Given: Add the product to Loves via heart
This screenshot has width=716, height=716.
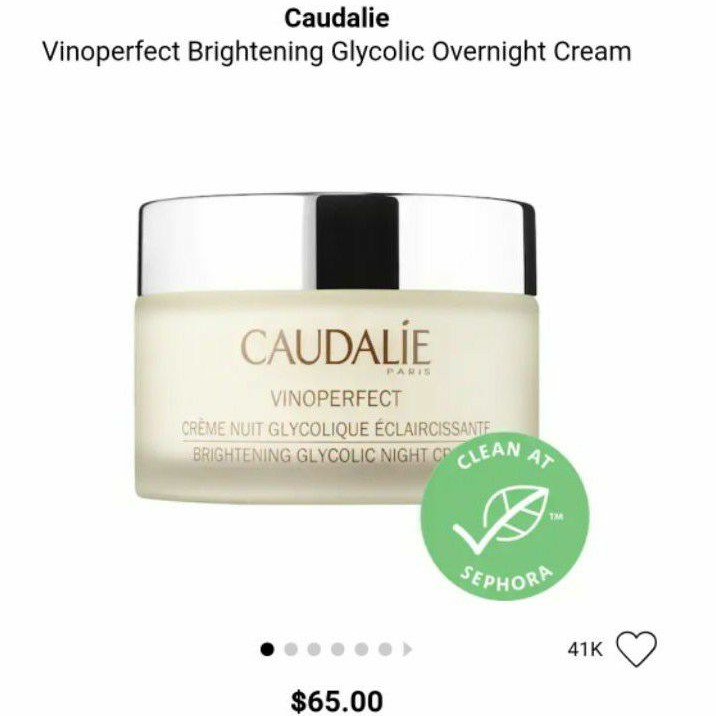Looking at the screenshot, I should click(636, 649).
